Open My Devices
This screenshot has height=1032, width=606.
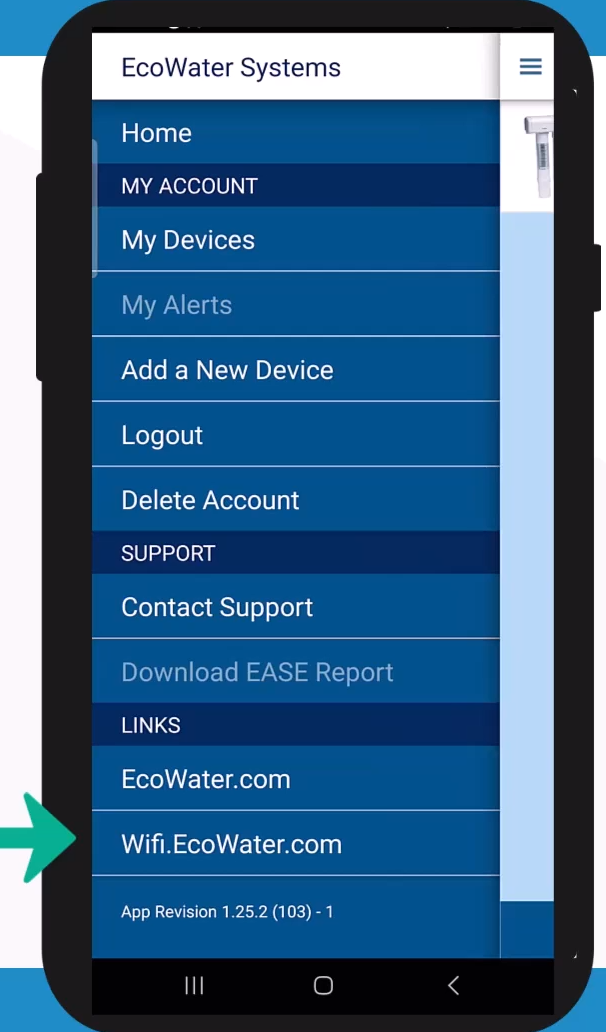[188, 240]
